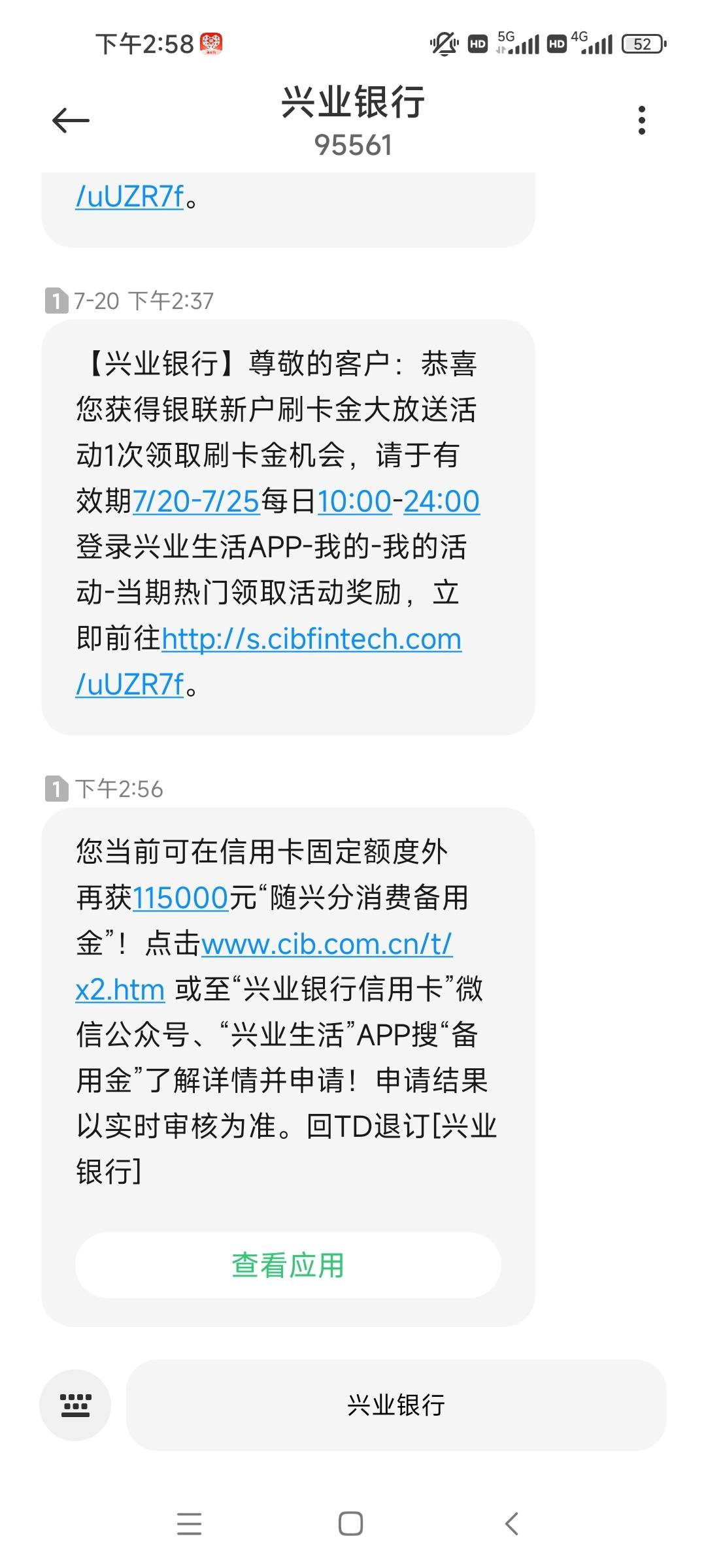
Task: Tap the 7/20-7/25 date link
Action: 196,502
